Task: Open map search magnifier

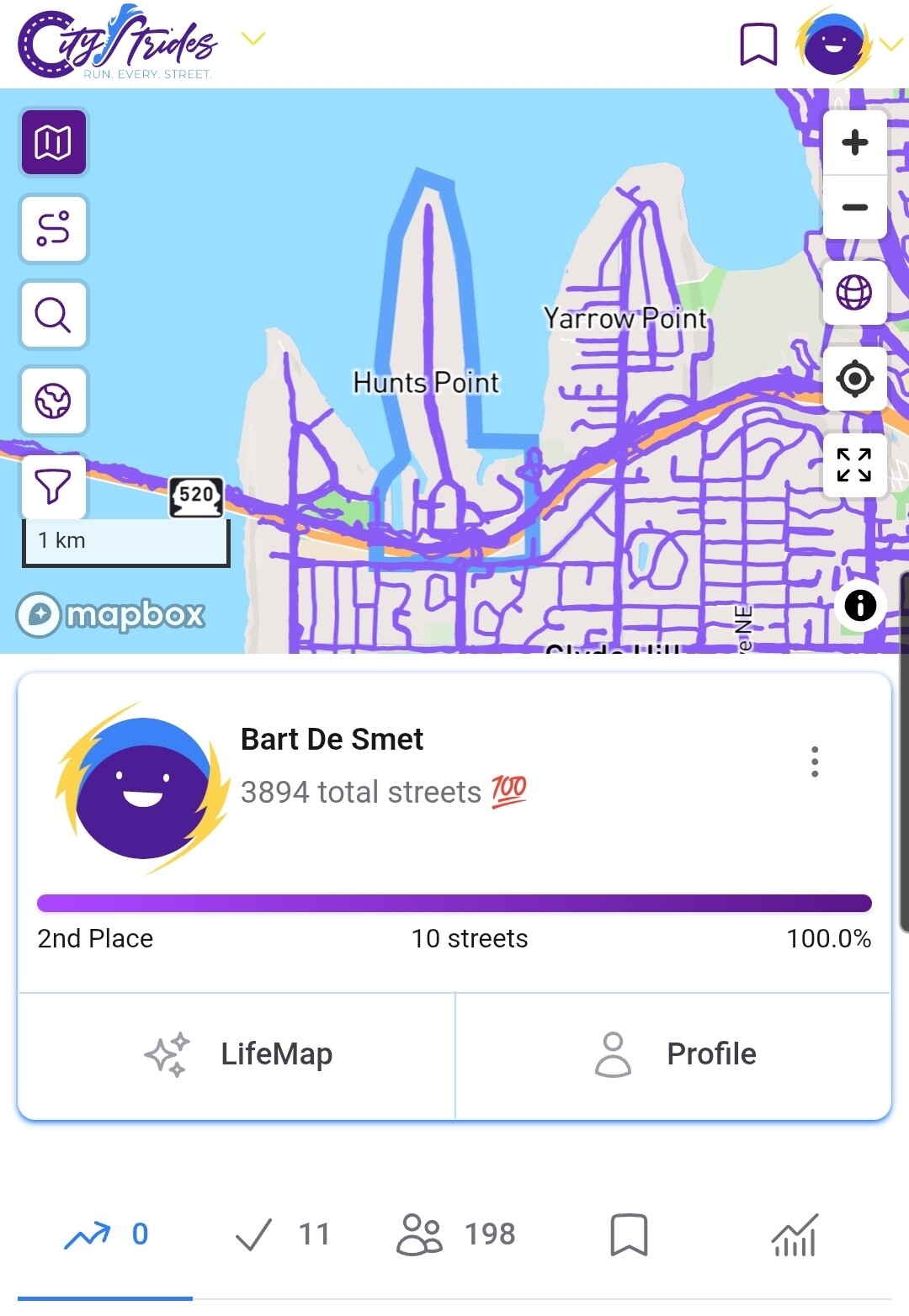Action: [x=53, y=315]
